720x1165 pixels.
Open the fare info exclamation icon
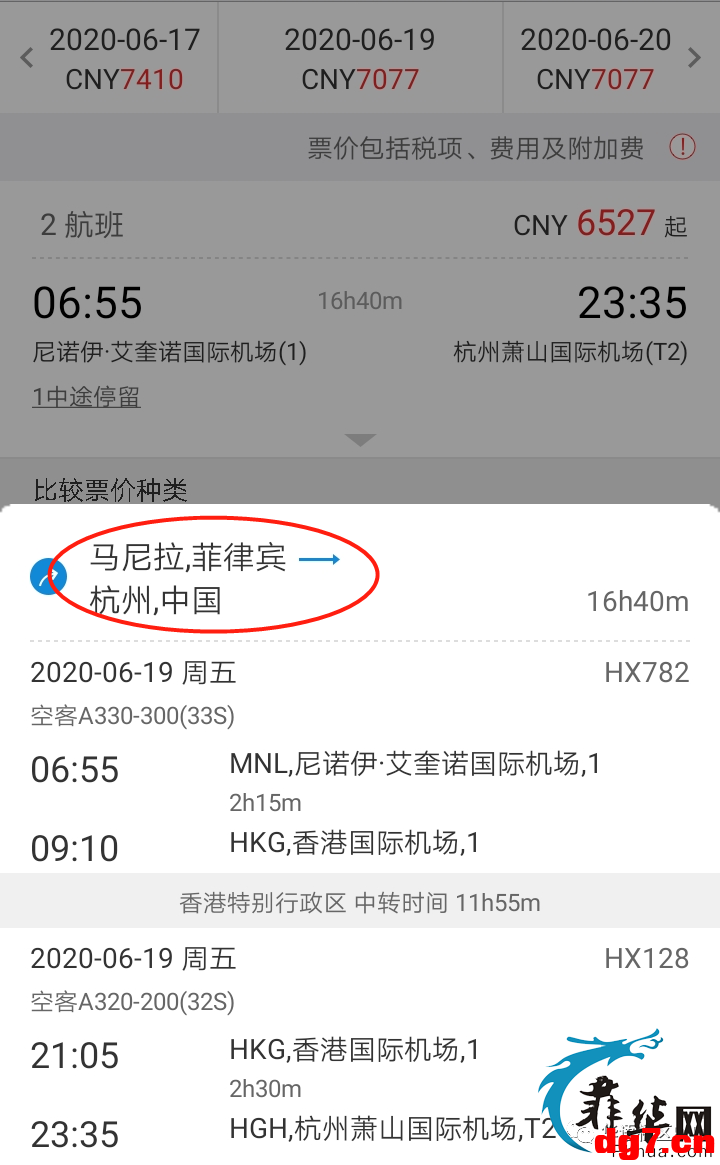pos(682,147)
